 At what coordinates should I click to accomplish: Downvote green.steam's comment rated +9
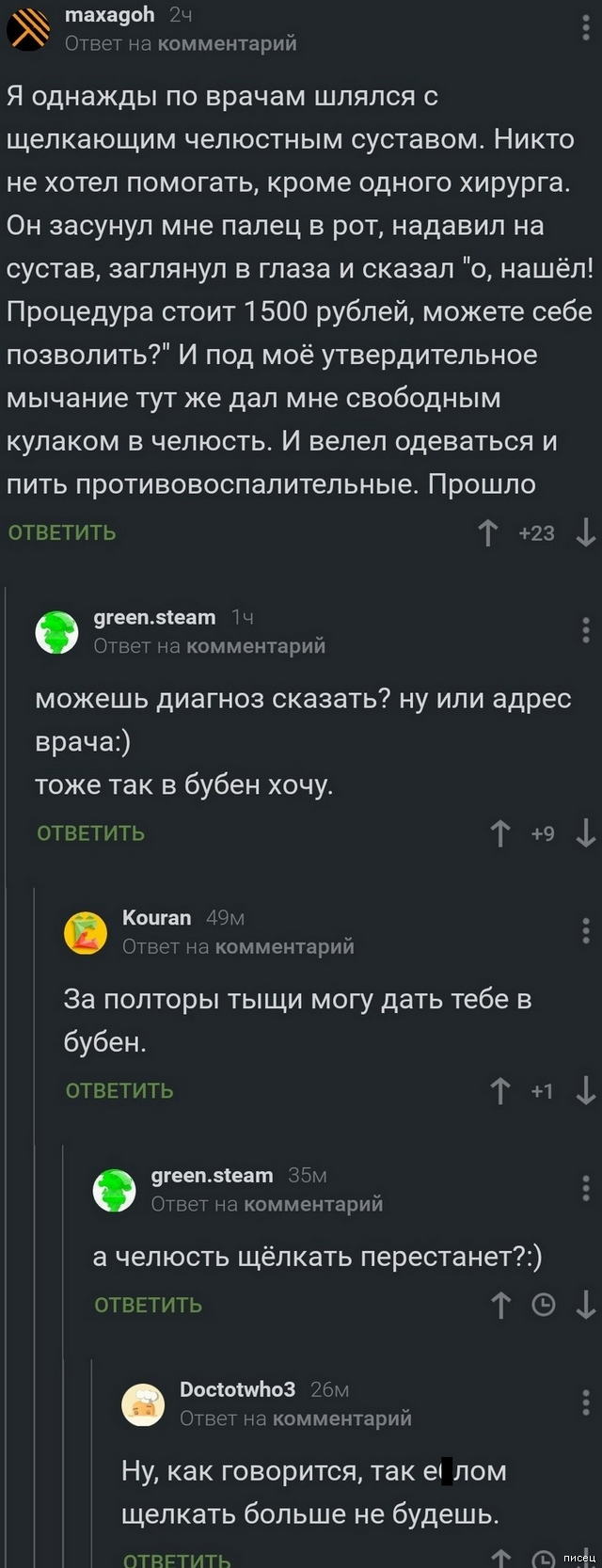(x=586, y=833)
